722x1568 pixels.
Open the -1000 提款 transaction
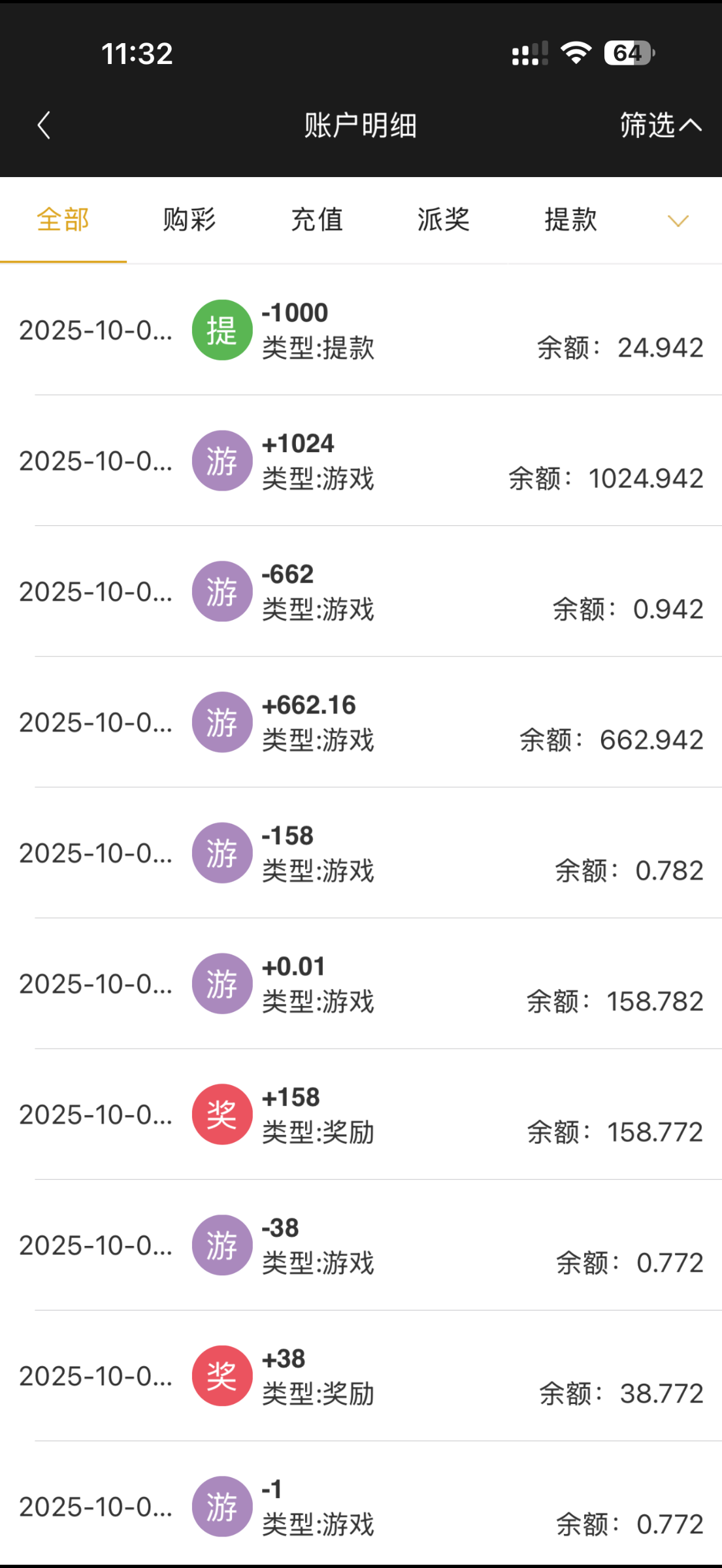point(361,330)
